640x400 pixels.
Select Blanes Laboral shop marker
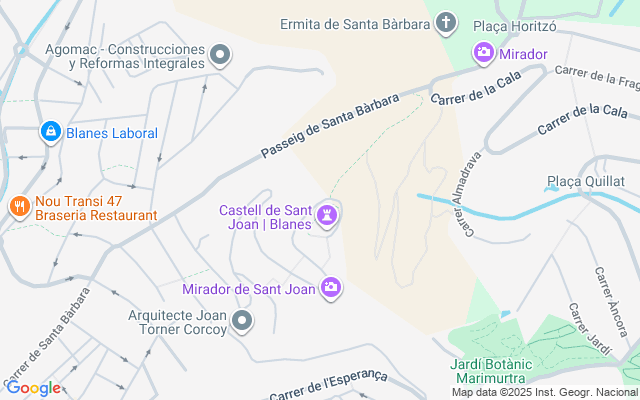point(48,132)
